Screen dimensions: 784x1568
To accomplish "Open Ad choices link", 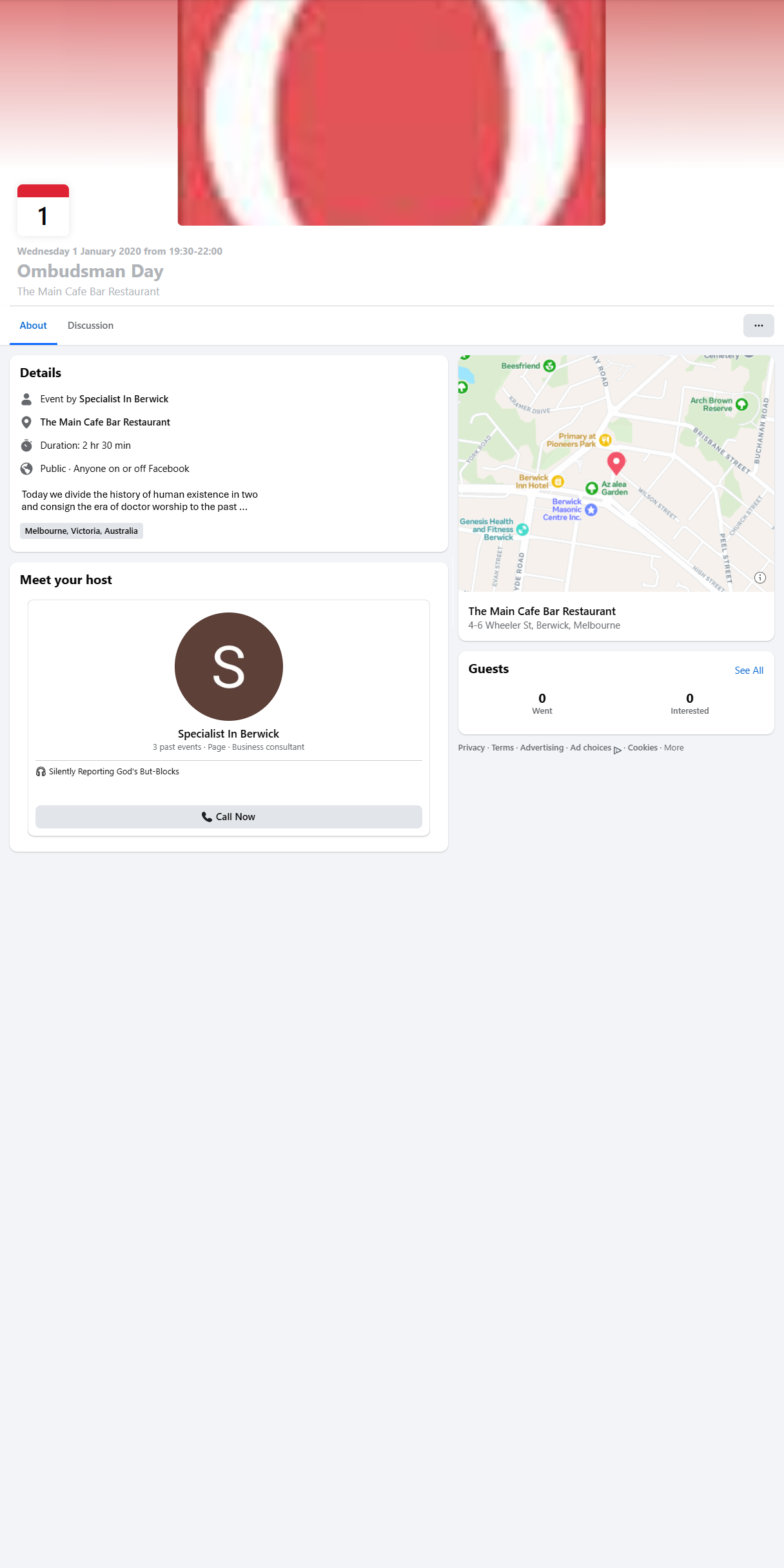I will point(591,748).
